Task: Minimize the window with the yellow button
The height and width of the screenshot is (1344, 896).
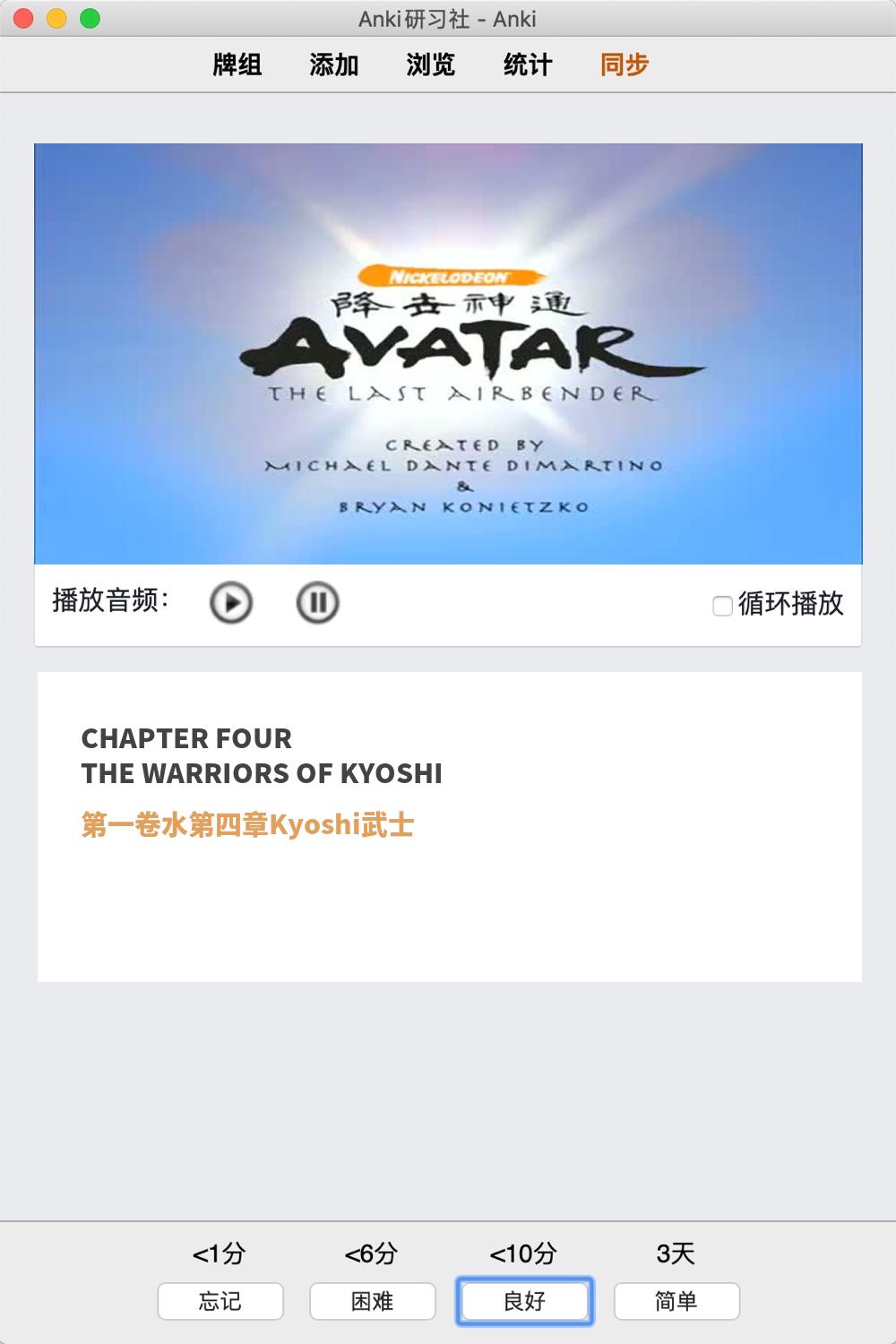Action: coord(56,18)
